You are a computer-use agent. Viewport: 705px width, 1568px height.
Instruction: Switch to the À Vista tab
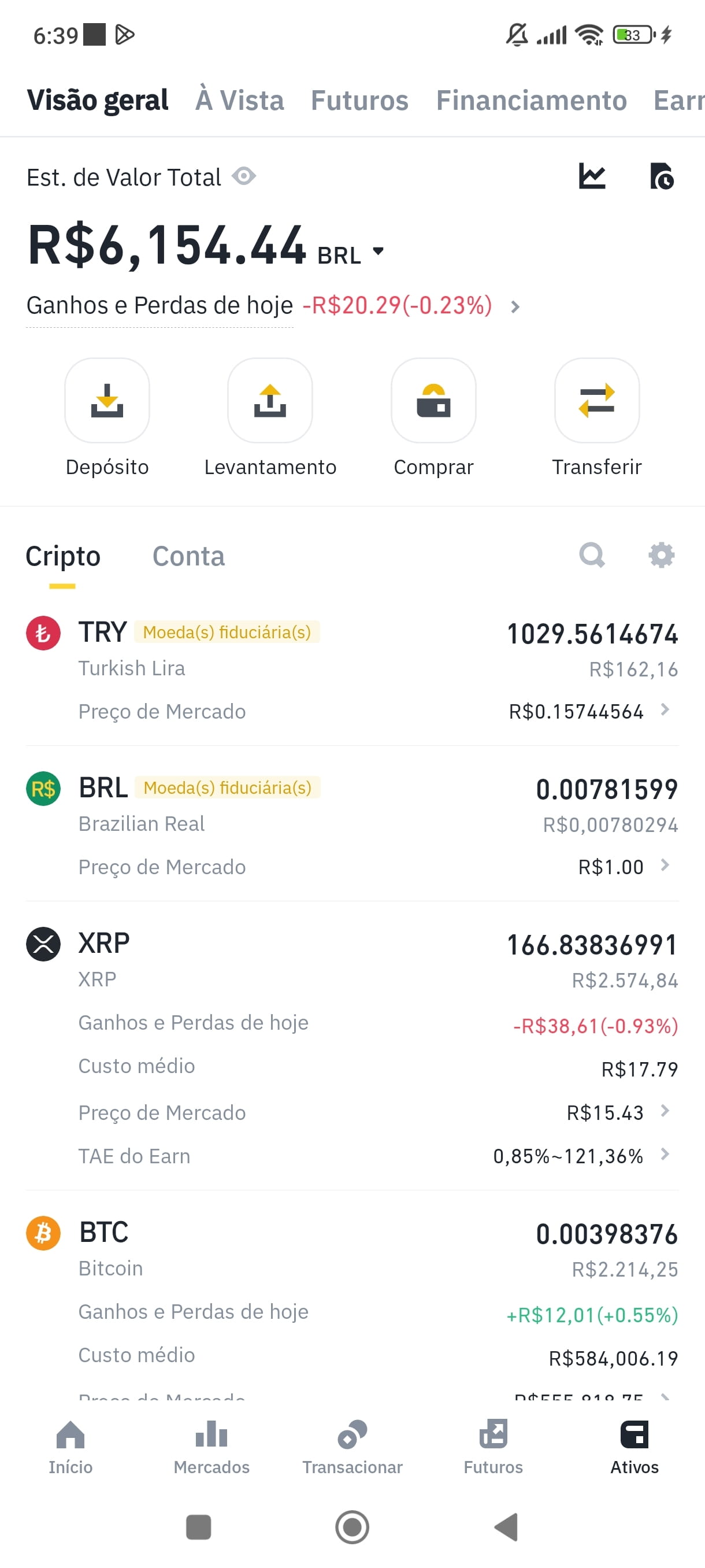point(239,99)
